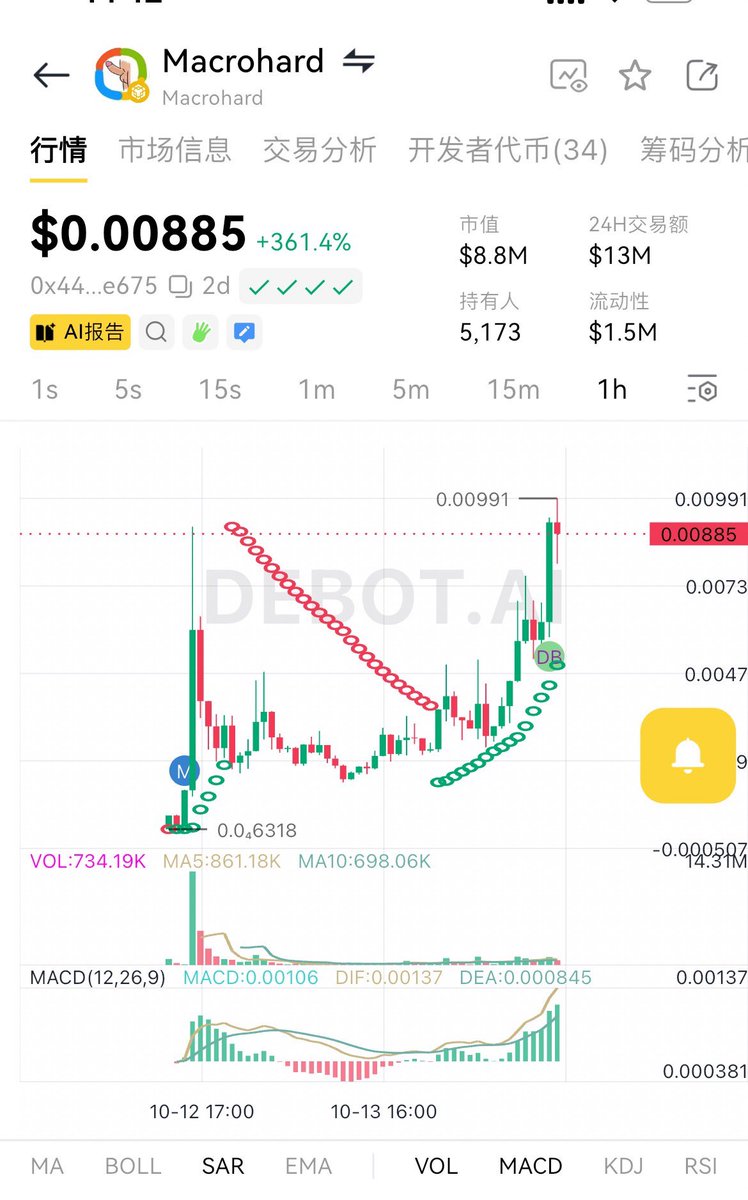This screenshot has height=1200, width=748.
Task: Share this token page
Action: click(702, 76)
